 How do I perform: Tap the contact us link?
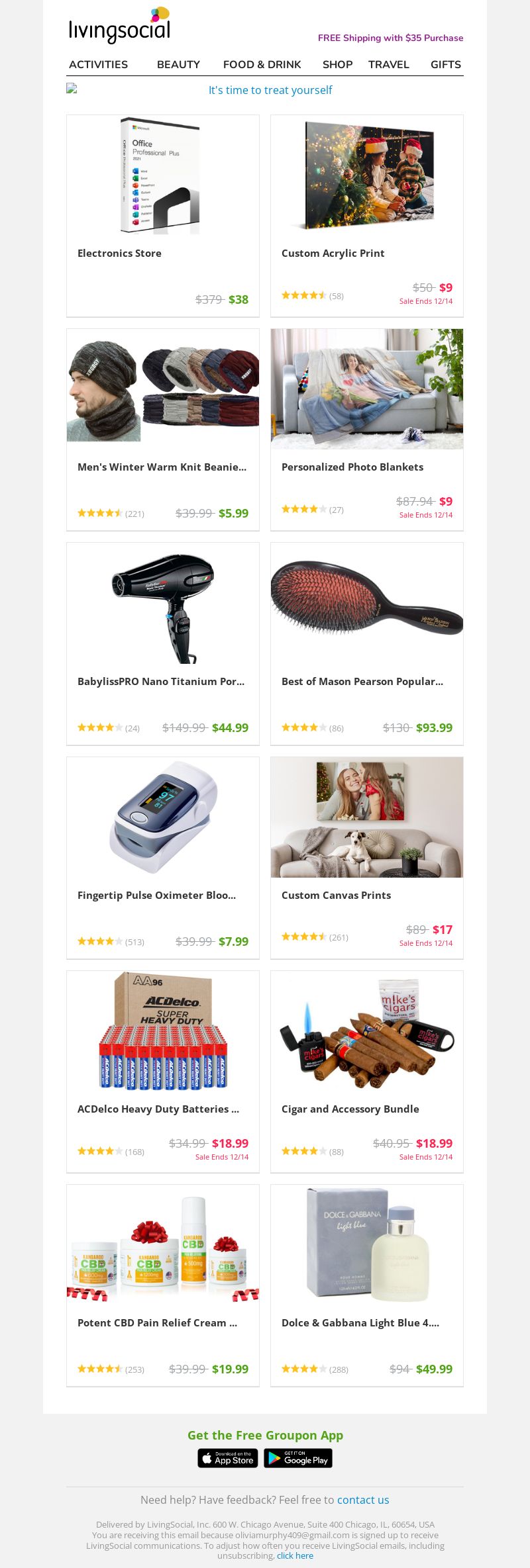pyautogui.click(x=363, y=1500)
